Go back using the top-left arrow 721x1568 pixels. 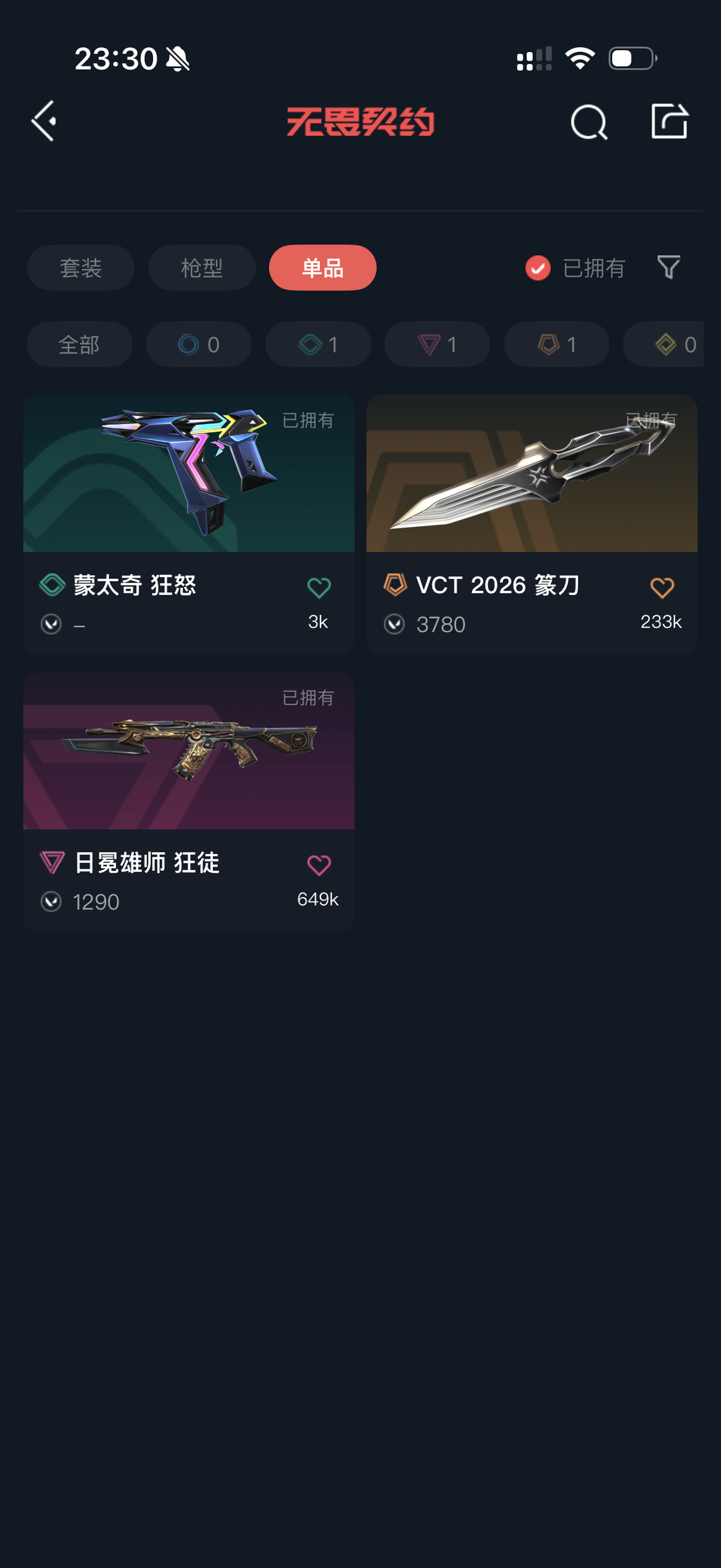[44, 122]
